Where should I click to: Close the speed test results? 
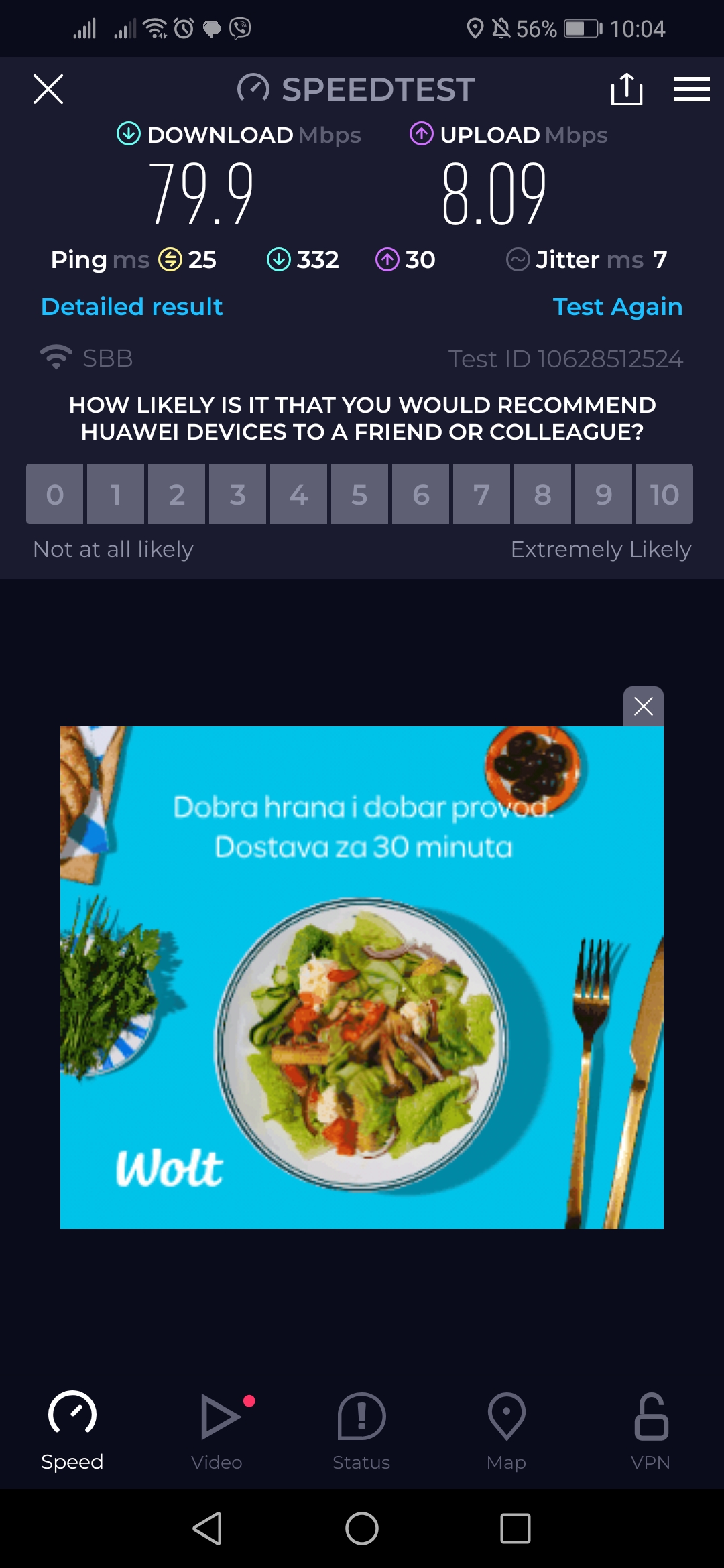click(48, 89)
